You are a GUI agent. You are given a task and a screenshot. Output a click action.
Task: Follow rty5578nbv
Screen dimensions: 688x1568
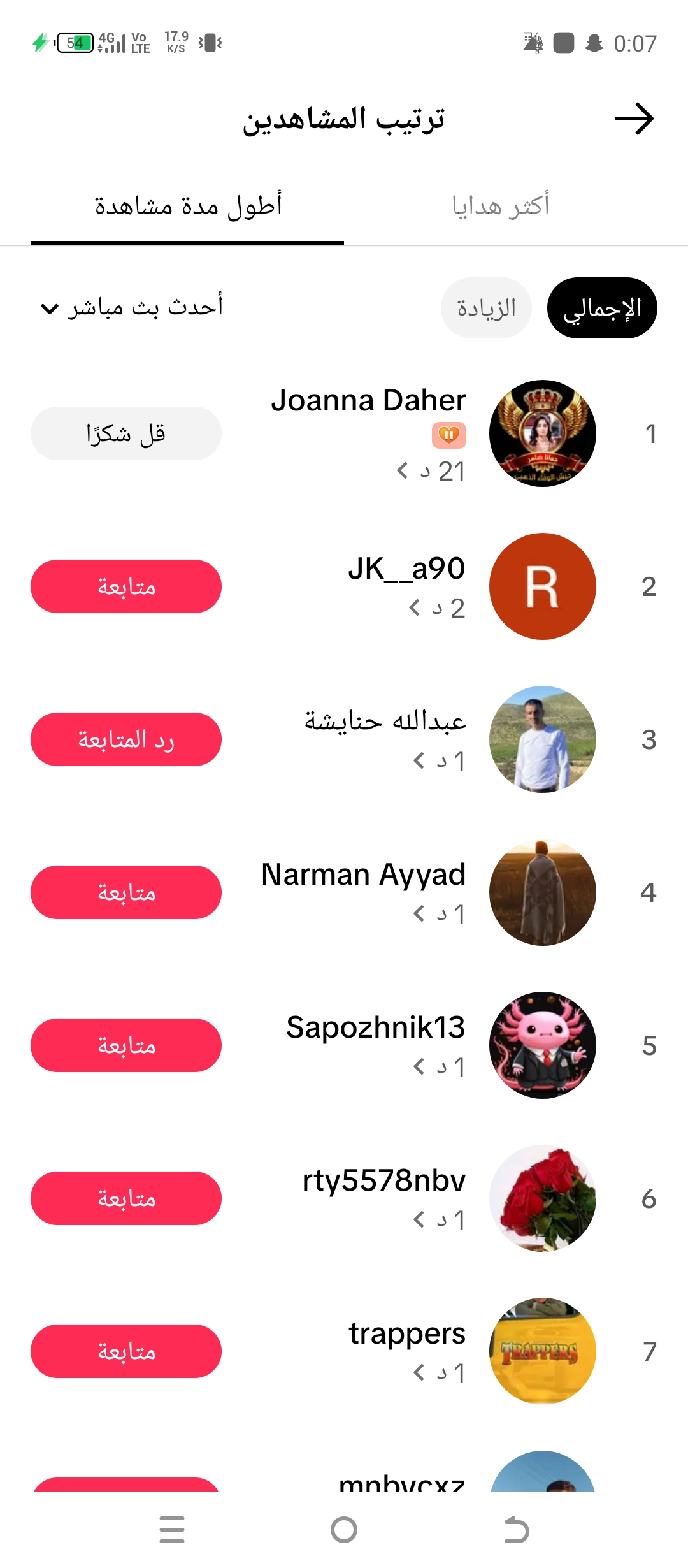coord(126,1198)
